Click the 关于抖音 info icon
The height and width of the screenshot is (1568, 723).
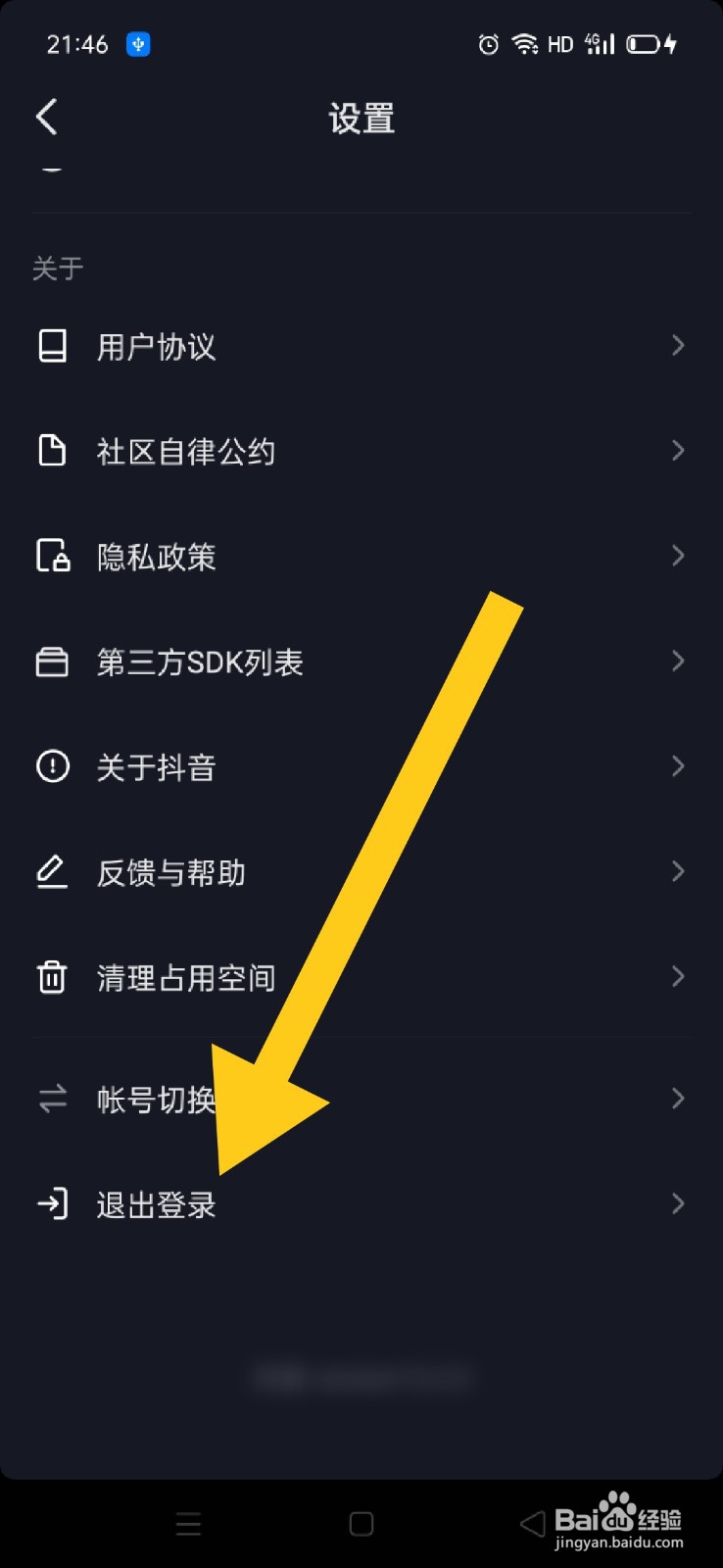52,766
